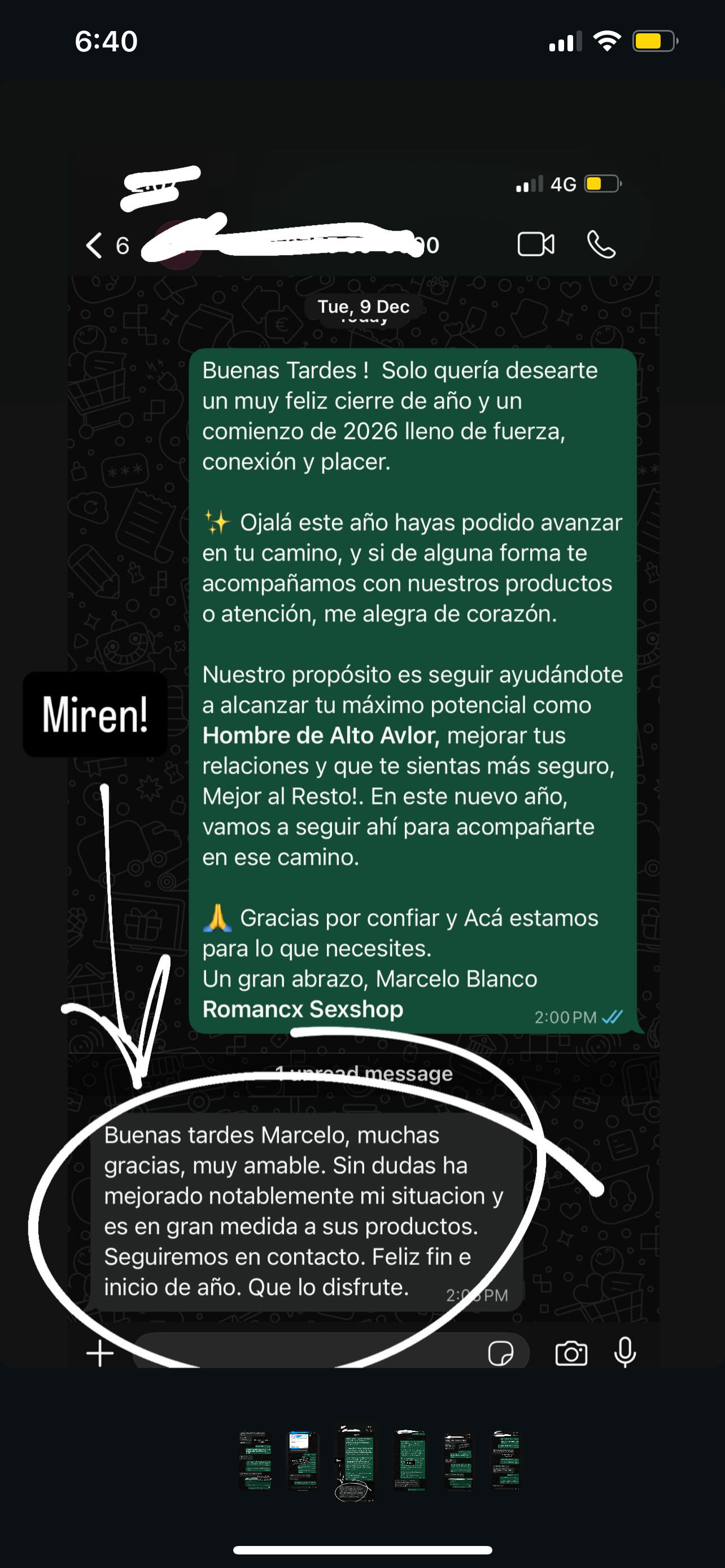
Task: Tap the enlarged third thumbnail with circled message
Action: point(356,1462)
